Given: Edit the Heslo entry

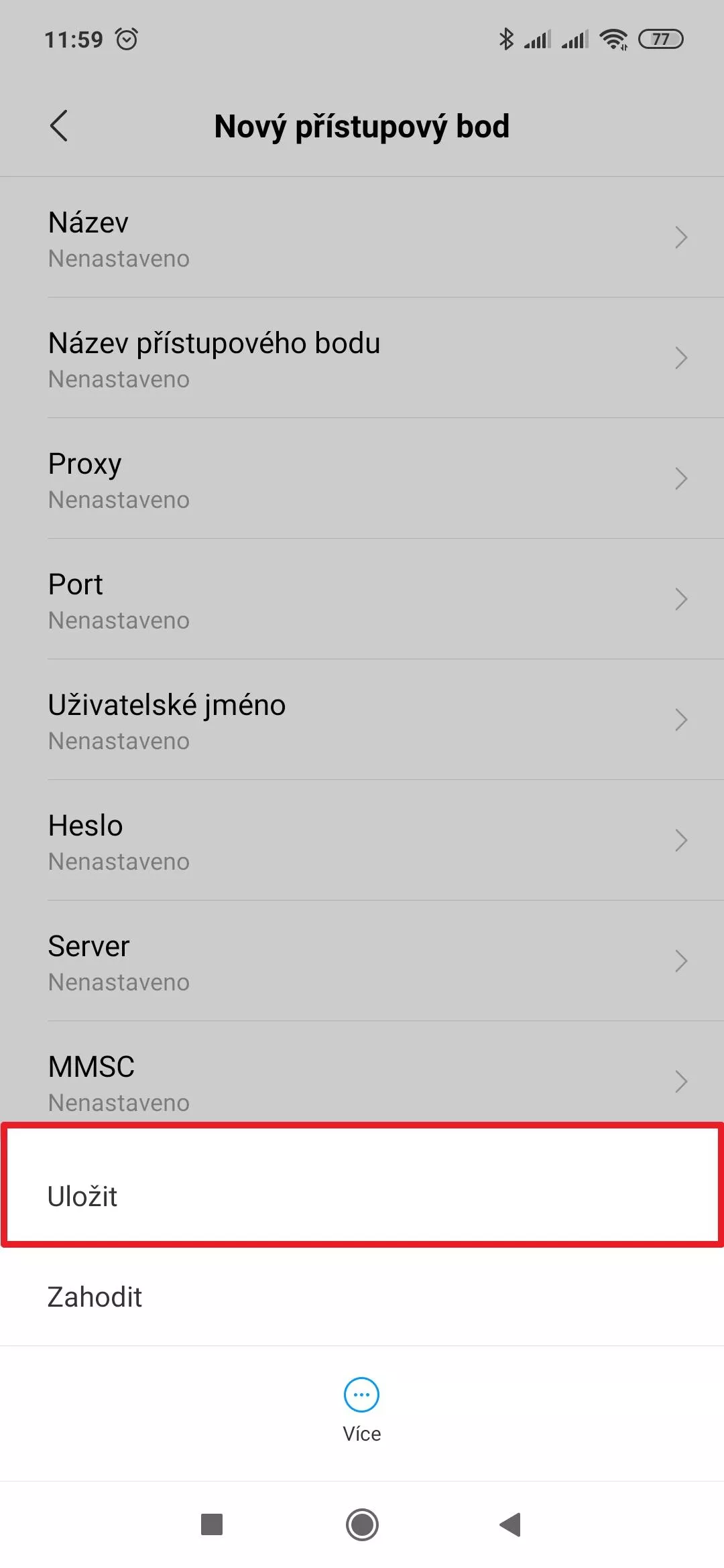Looking at the screenshot, I should point(362,841).
